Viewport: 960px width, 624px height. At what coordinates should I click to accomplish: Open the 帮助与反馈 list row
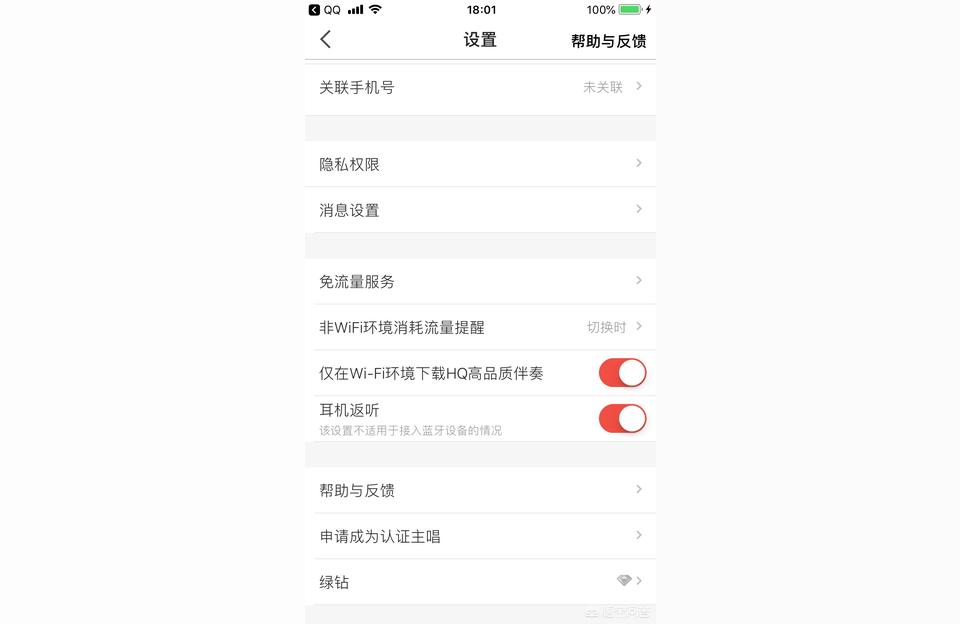pos(480,490)
